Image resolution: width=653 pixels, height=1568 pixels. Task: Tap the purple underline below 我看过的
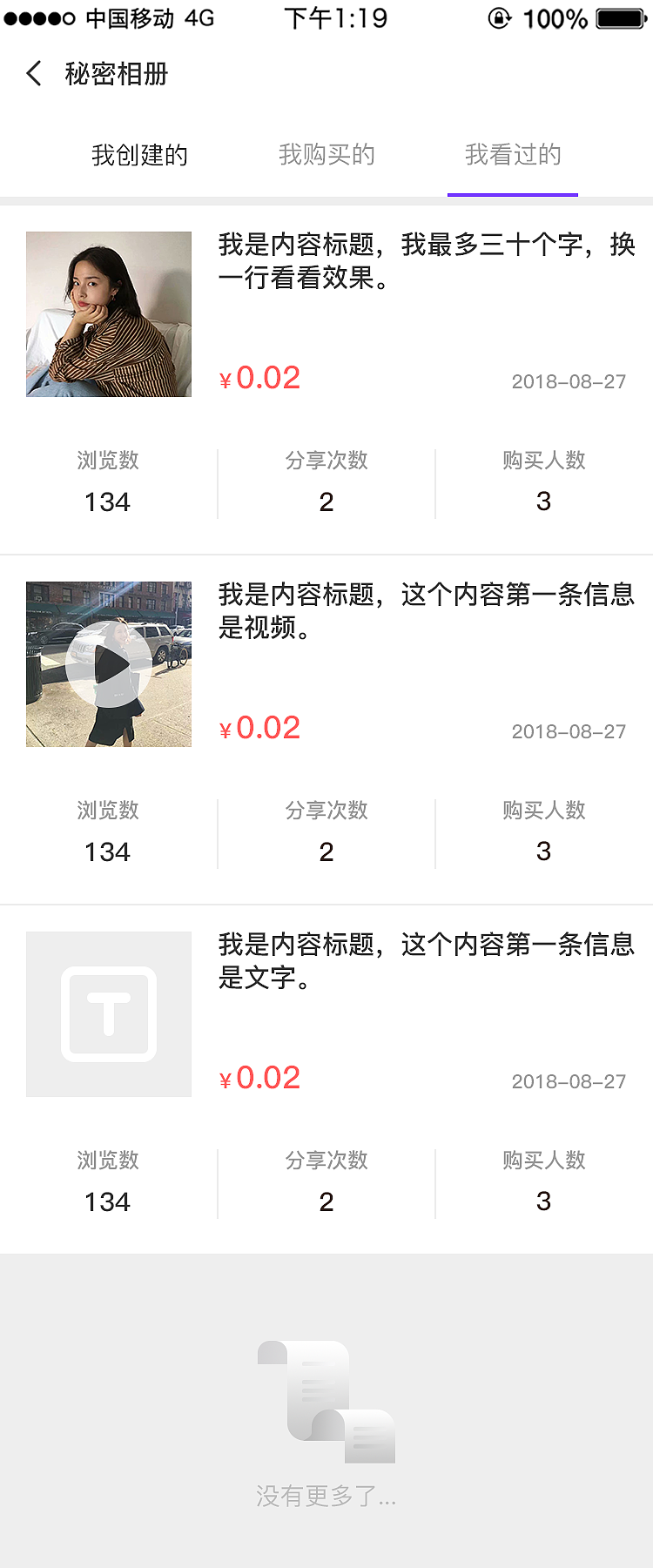pyautogui.click(x=512, y=193)
